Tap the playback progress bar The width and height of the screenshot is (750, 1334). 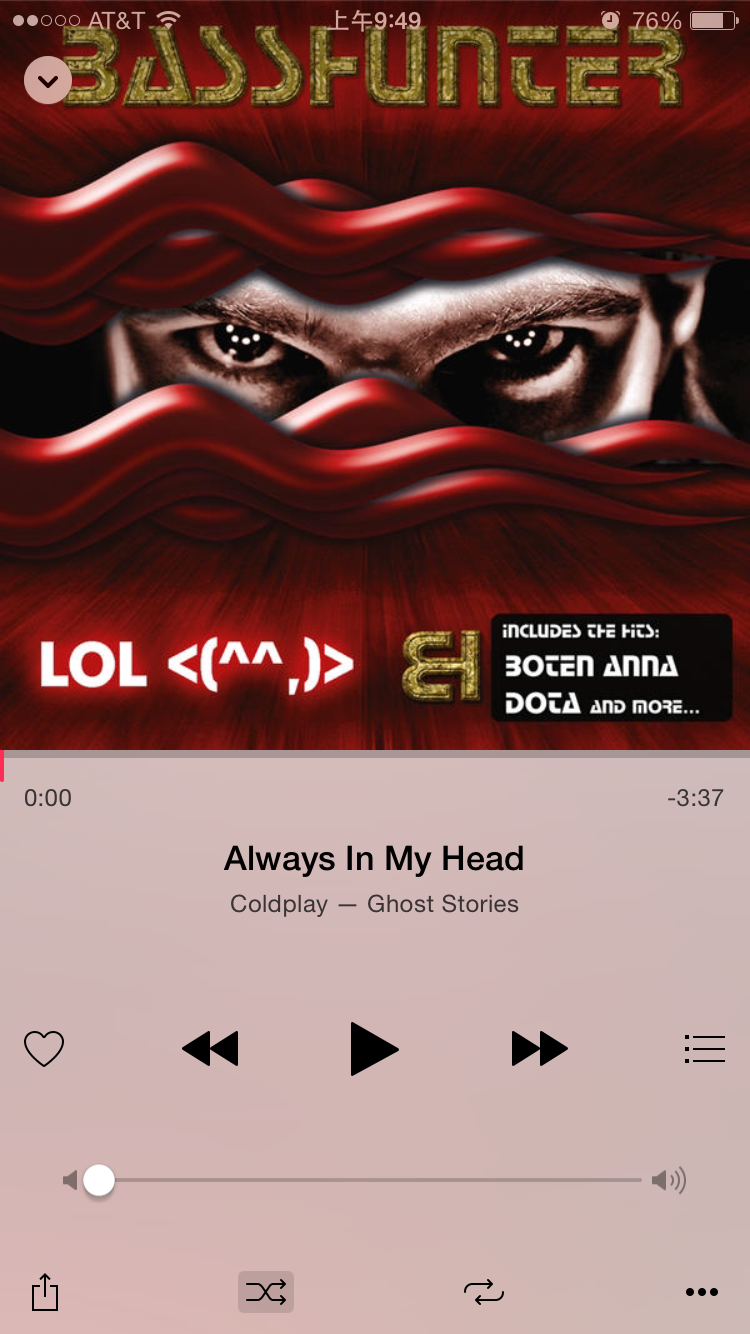pyautogui.click(x=375, y=754)
